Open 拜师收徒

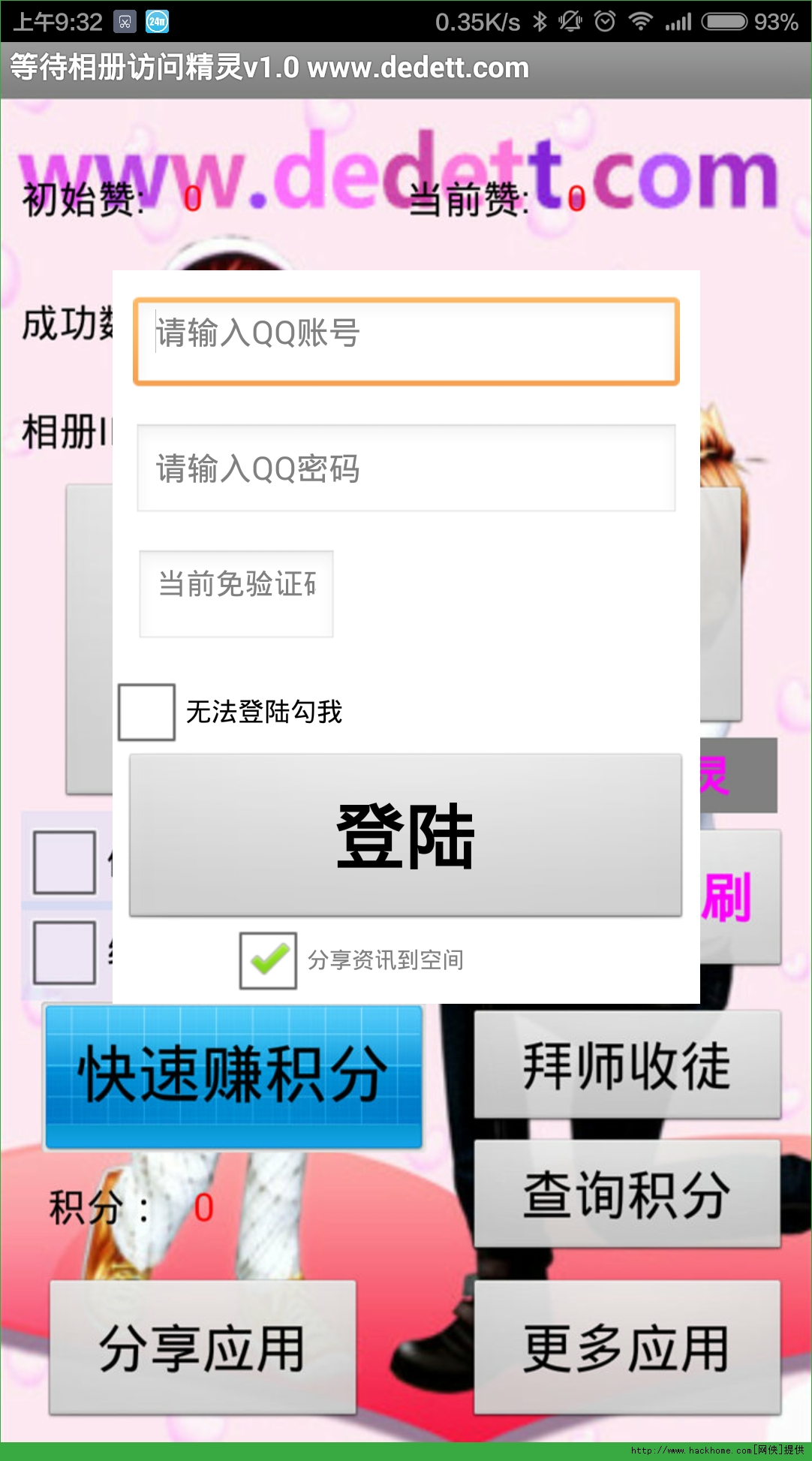[x=627, y=1065]
